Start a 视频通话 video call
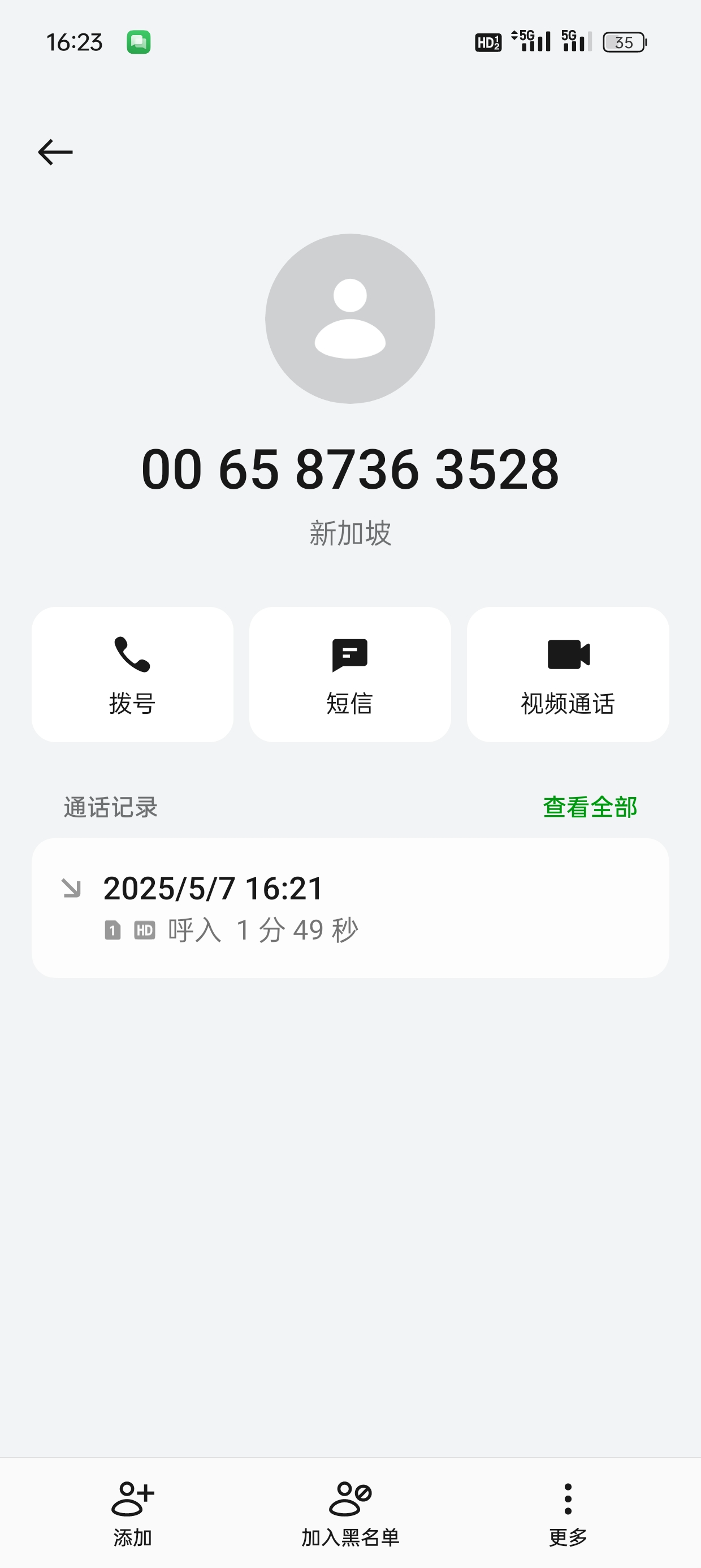The image size is (701, 1568). tap(568, 674)
